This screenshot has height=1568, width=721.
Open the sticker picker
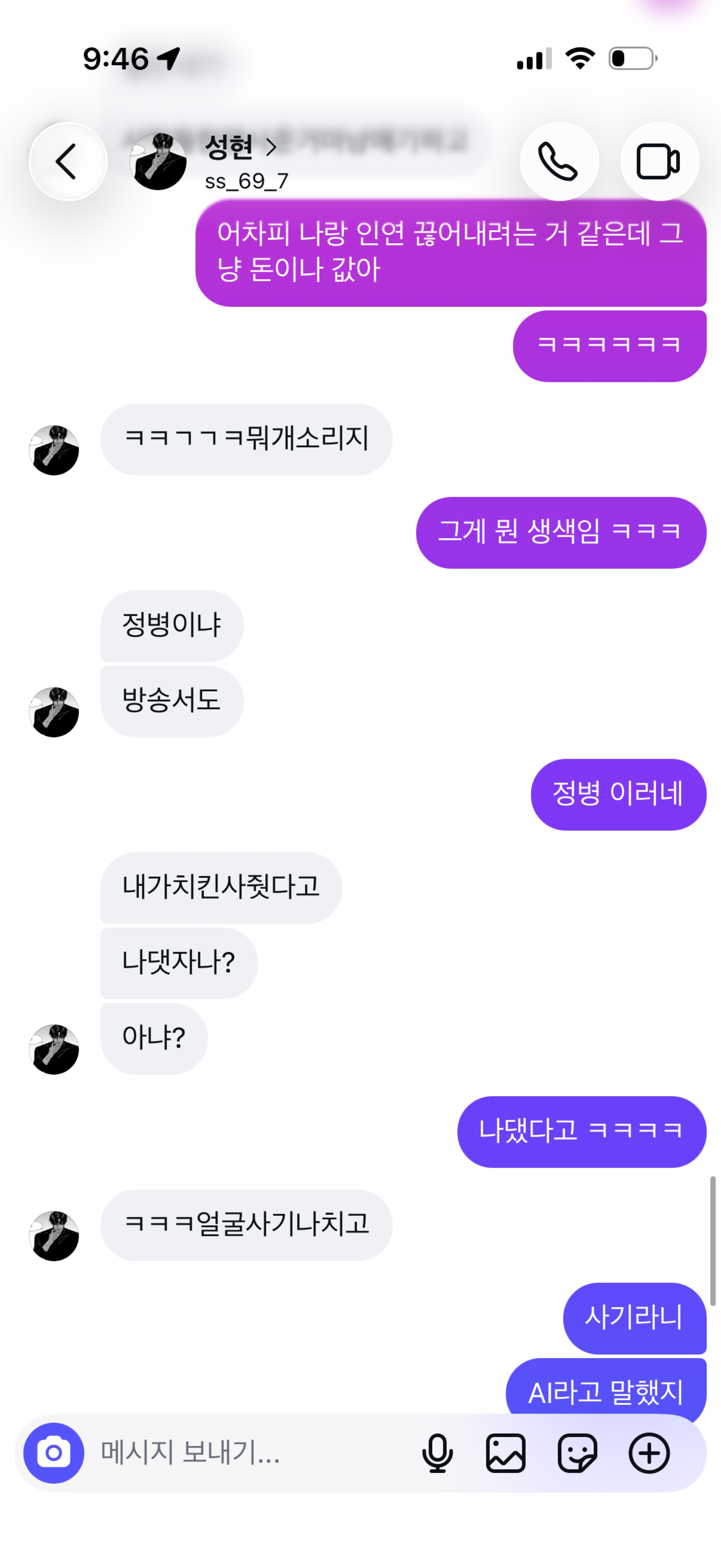577,1453
